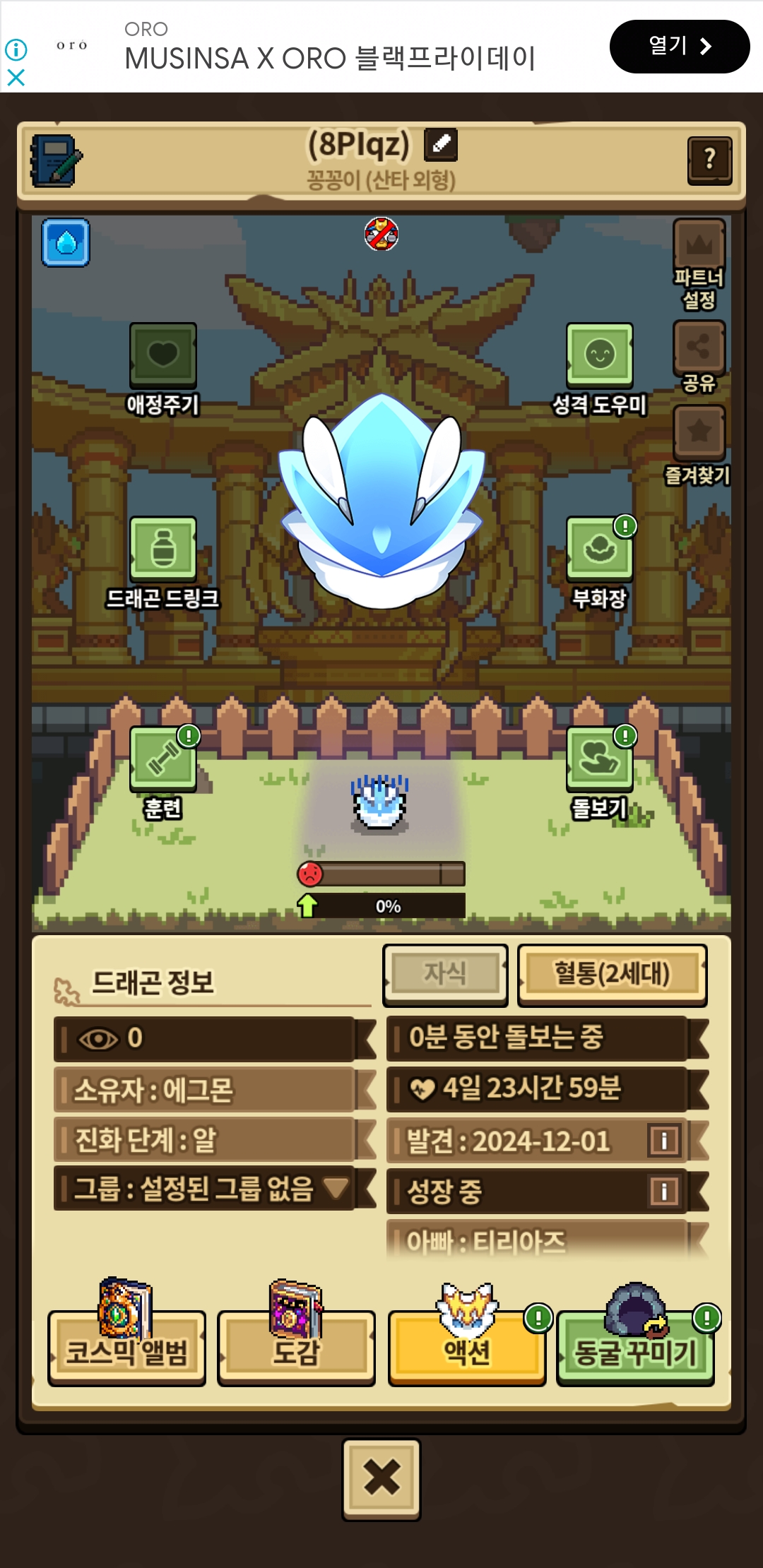Show info for 발견 date

click(664, 1141)
